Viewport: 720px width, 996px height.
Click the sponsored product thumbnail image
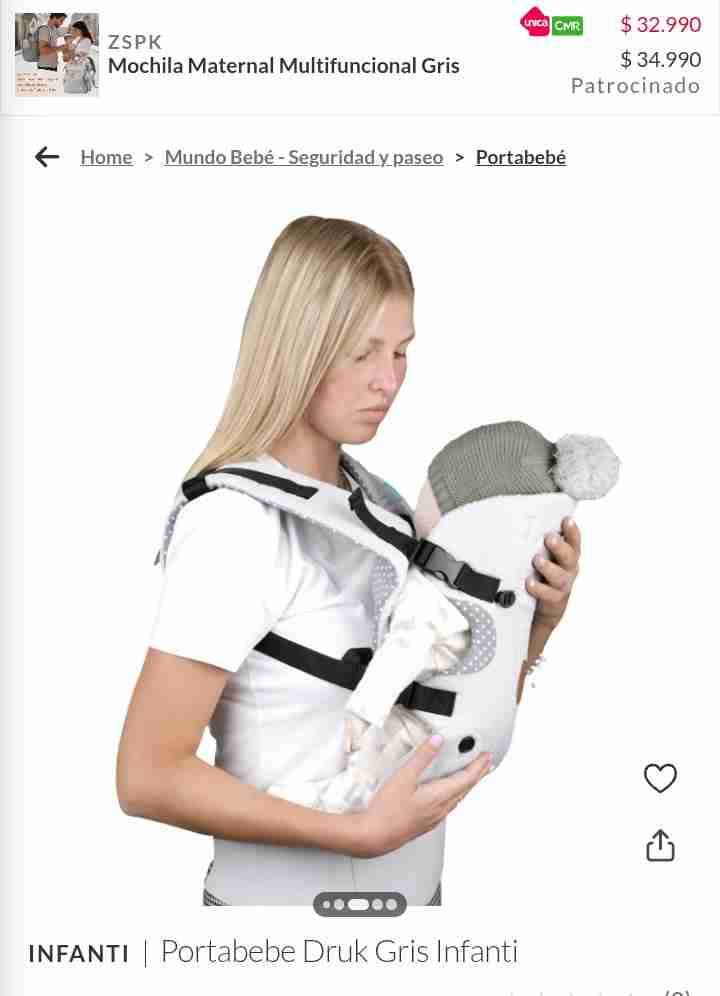pos(55,56)
